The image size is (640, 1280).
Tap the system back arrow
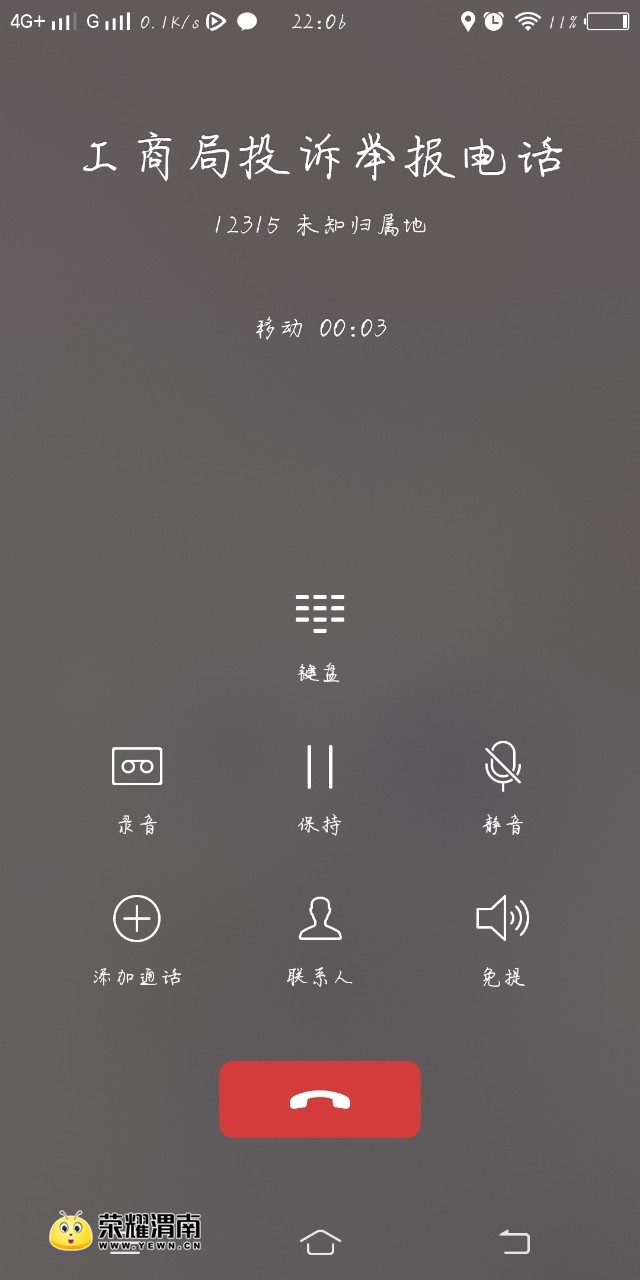coord(514,1242)
